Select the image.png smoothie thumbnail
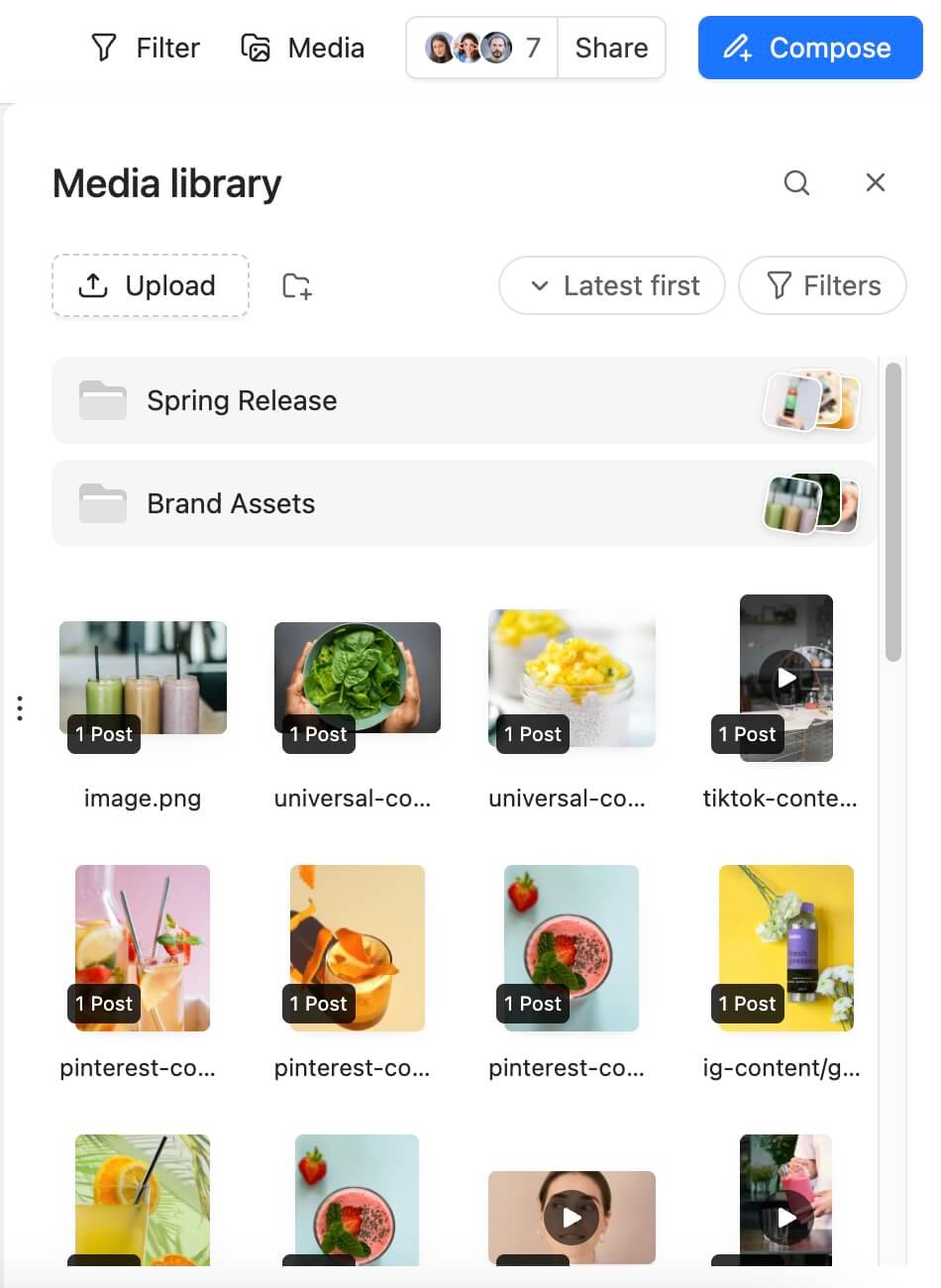 pos(143,678)
